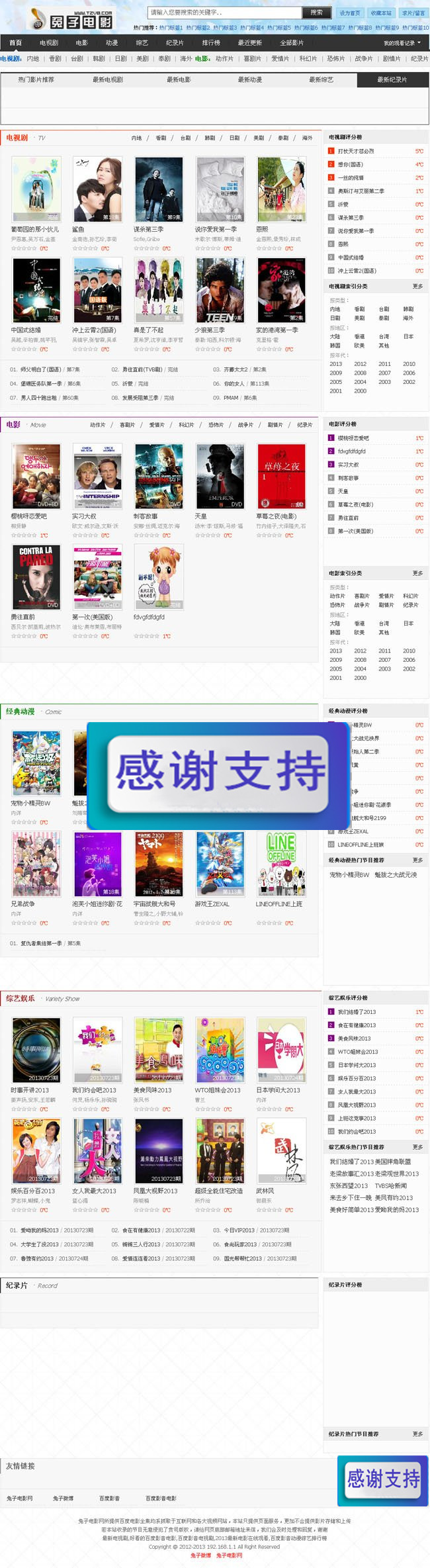Screen dimensions: 430x1568
Task: Open 草莓之夜(电影) movie card
Action: (281, 477)
